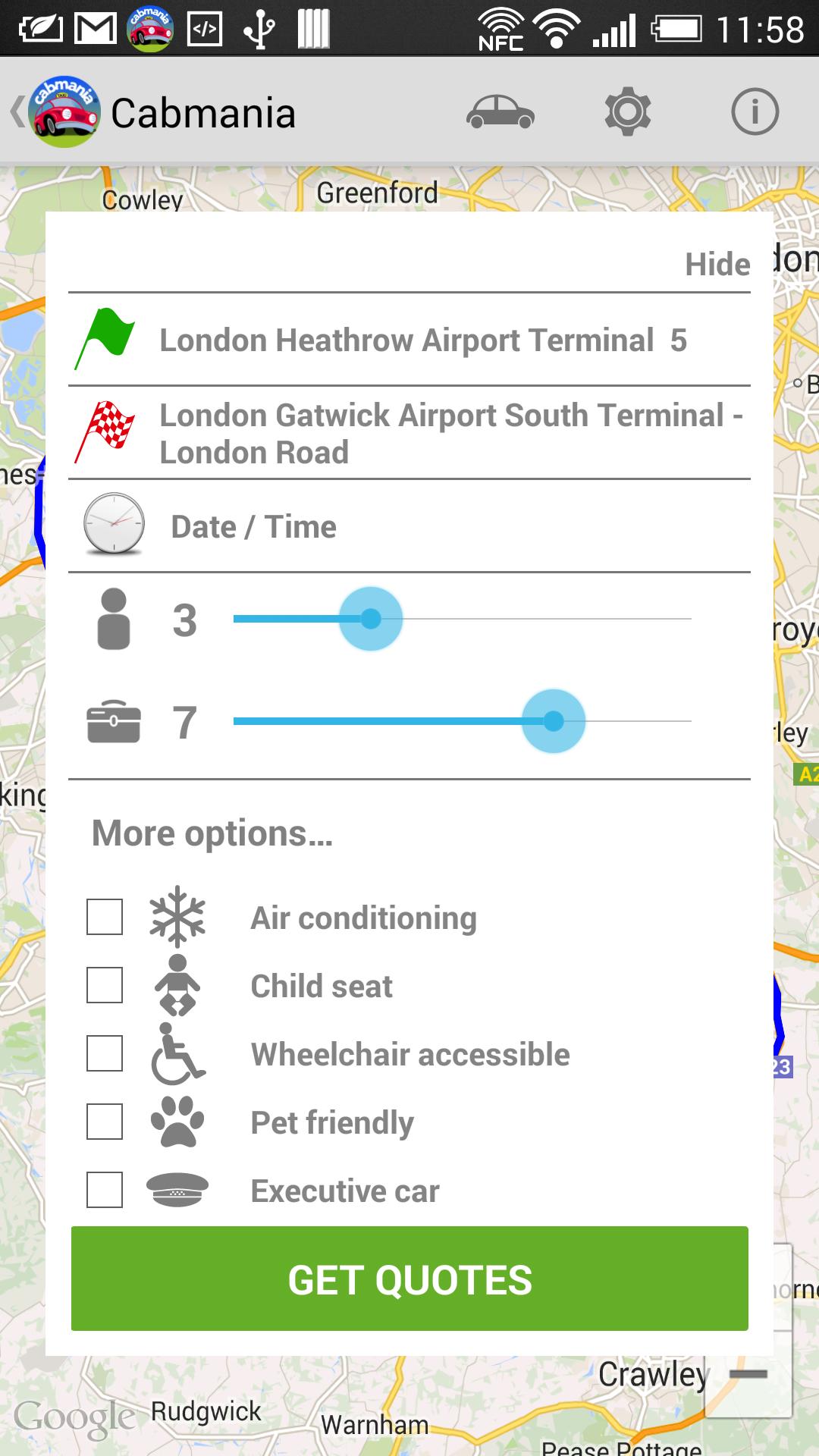819x1456 pixels.
Task: Tap the info icon in the toolbar
Action: (x=753, y=112)
